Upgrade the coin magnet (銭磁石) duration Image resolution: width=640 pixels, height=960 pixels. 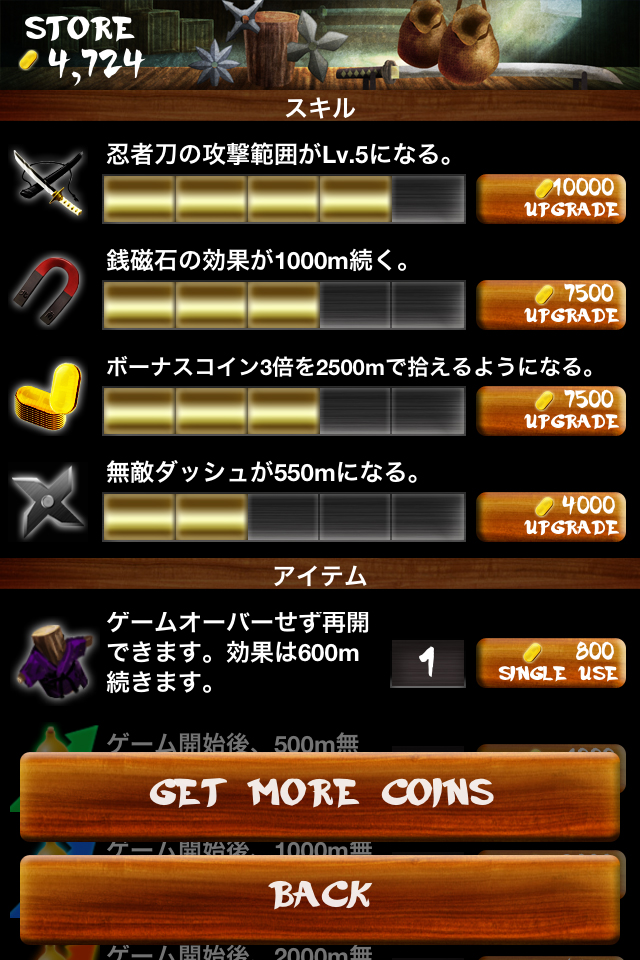pyautogui.click(x=551, y=304)
